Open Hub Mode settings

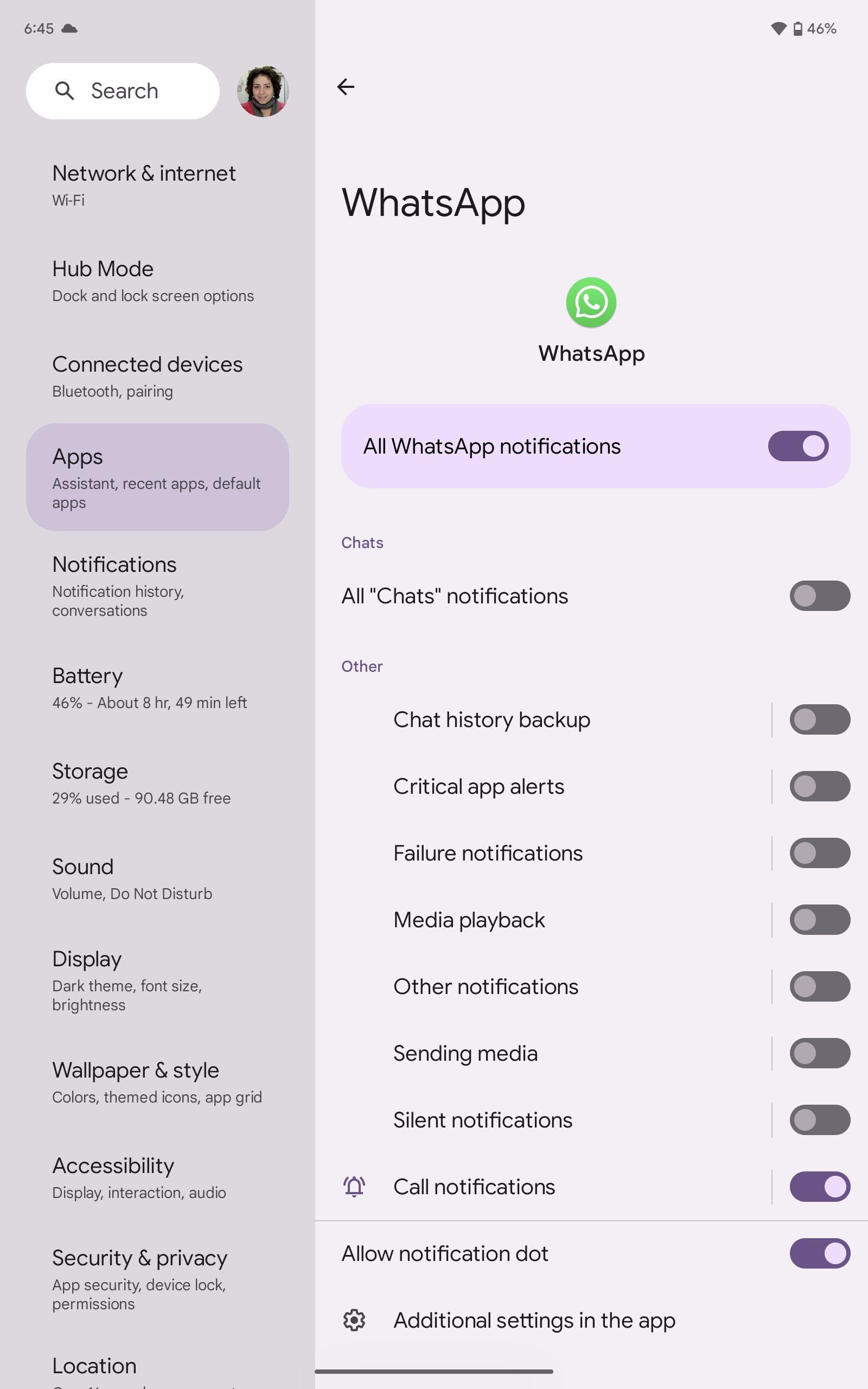[x=157, y=281]
